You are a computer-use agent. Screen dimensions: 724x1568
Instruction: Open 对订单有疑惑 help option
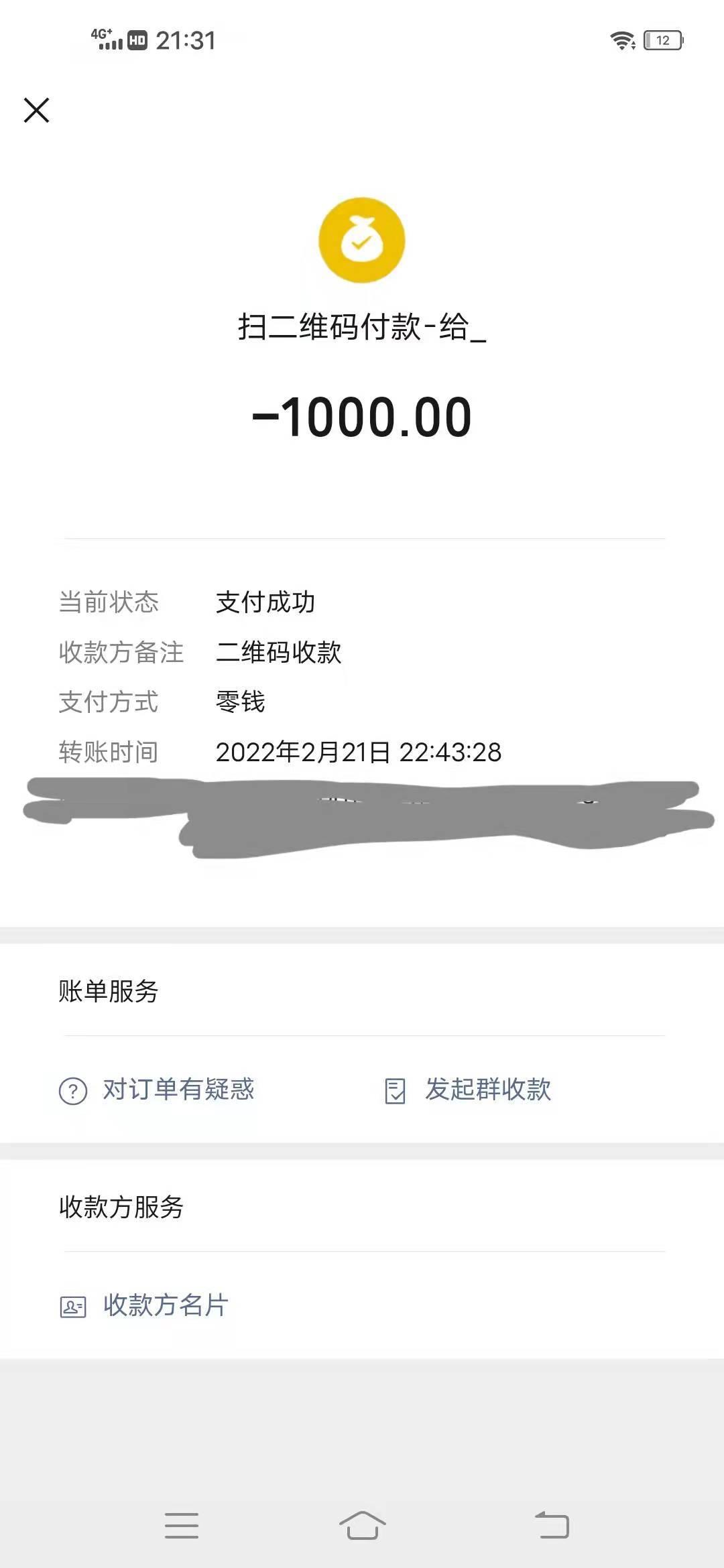pyautogui.click(x=157, y=1090)
